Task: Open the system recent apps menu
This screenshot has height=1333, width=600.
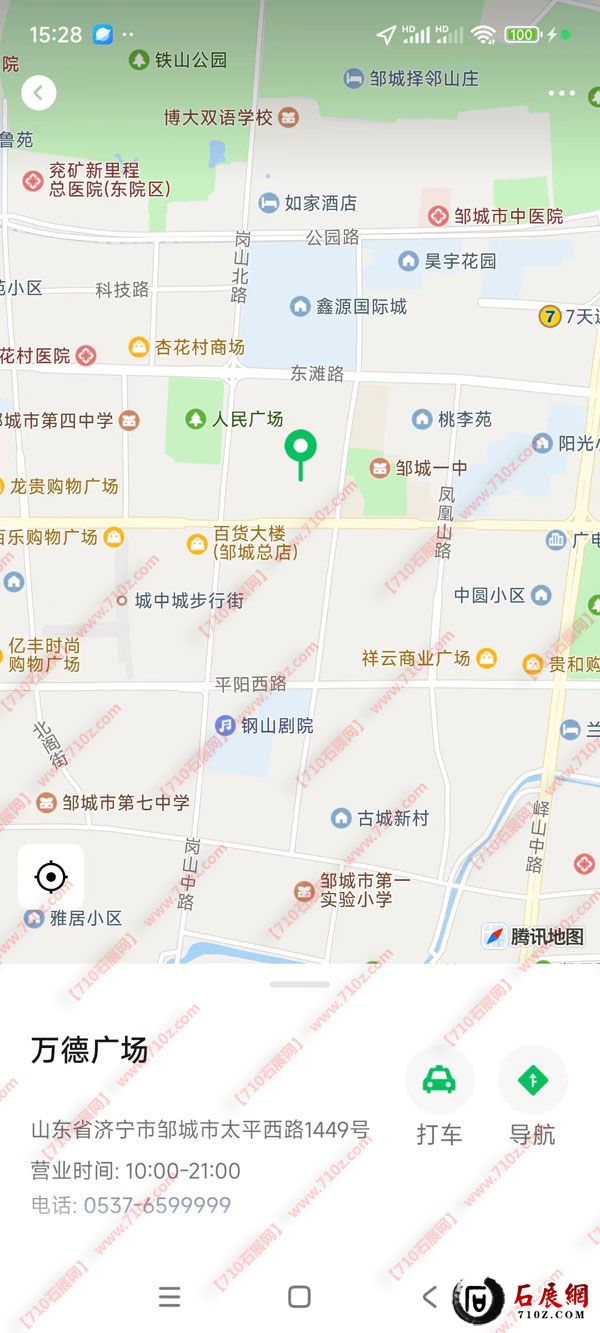Action: pyautogui.click(x=170, y=1297)
